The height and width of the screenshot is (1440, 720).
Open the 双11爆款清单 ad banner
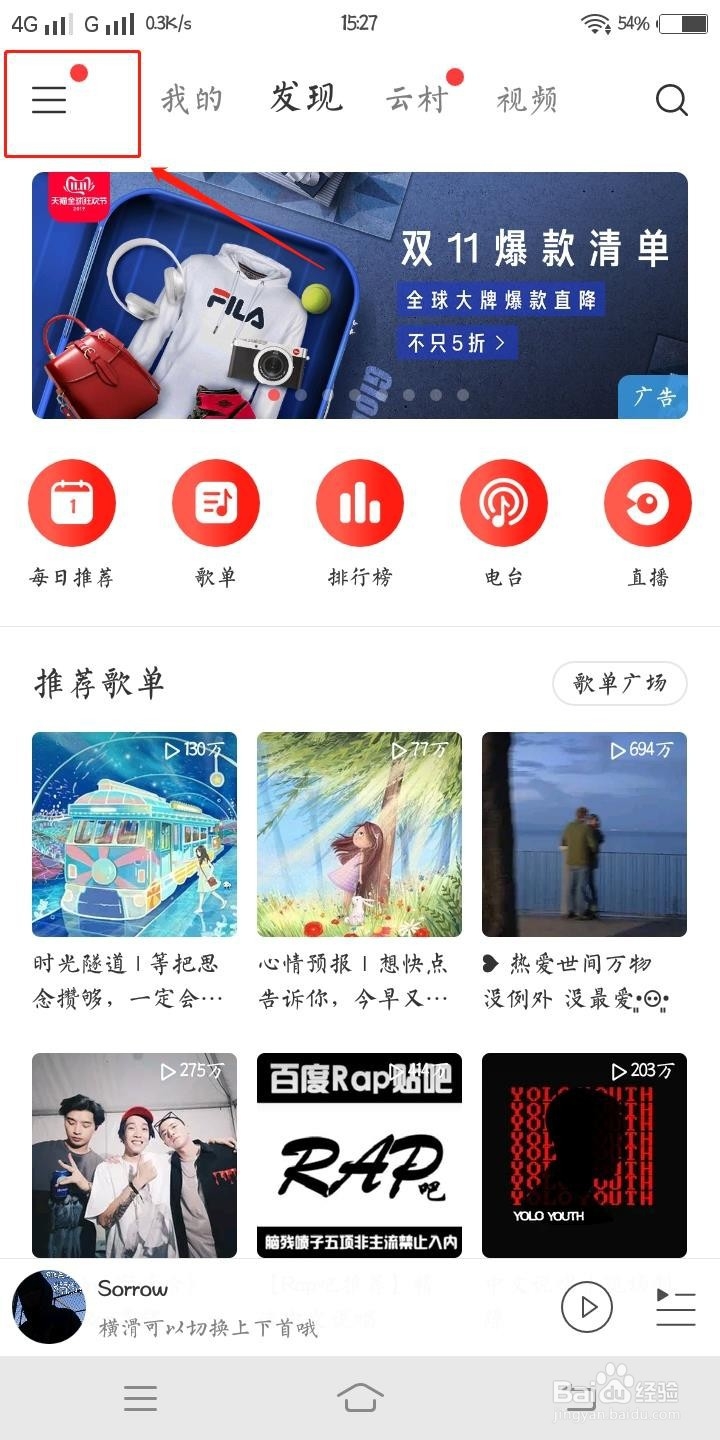pyautogui.click(x=360, y=295)
